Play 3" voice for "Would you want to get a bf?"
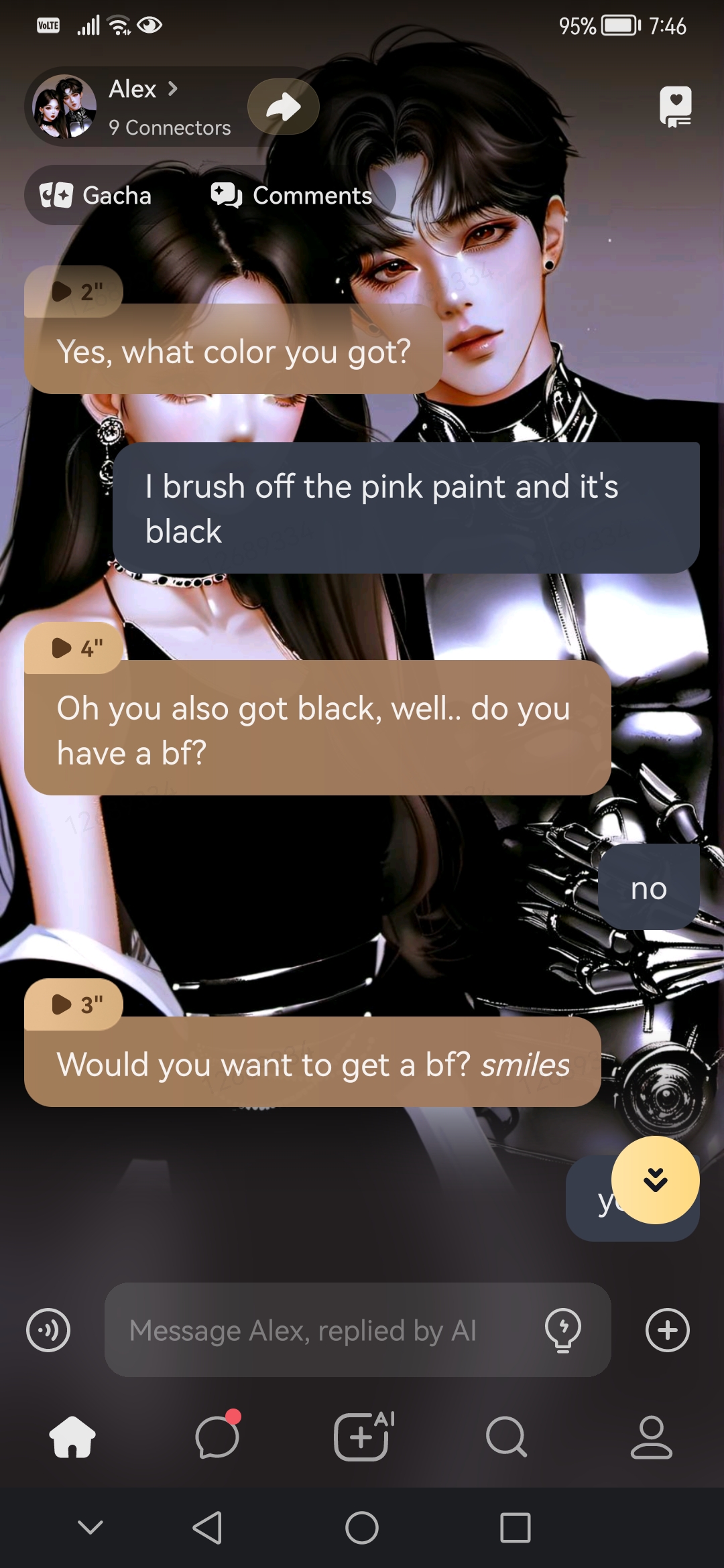 [74, 1004]
